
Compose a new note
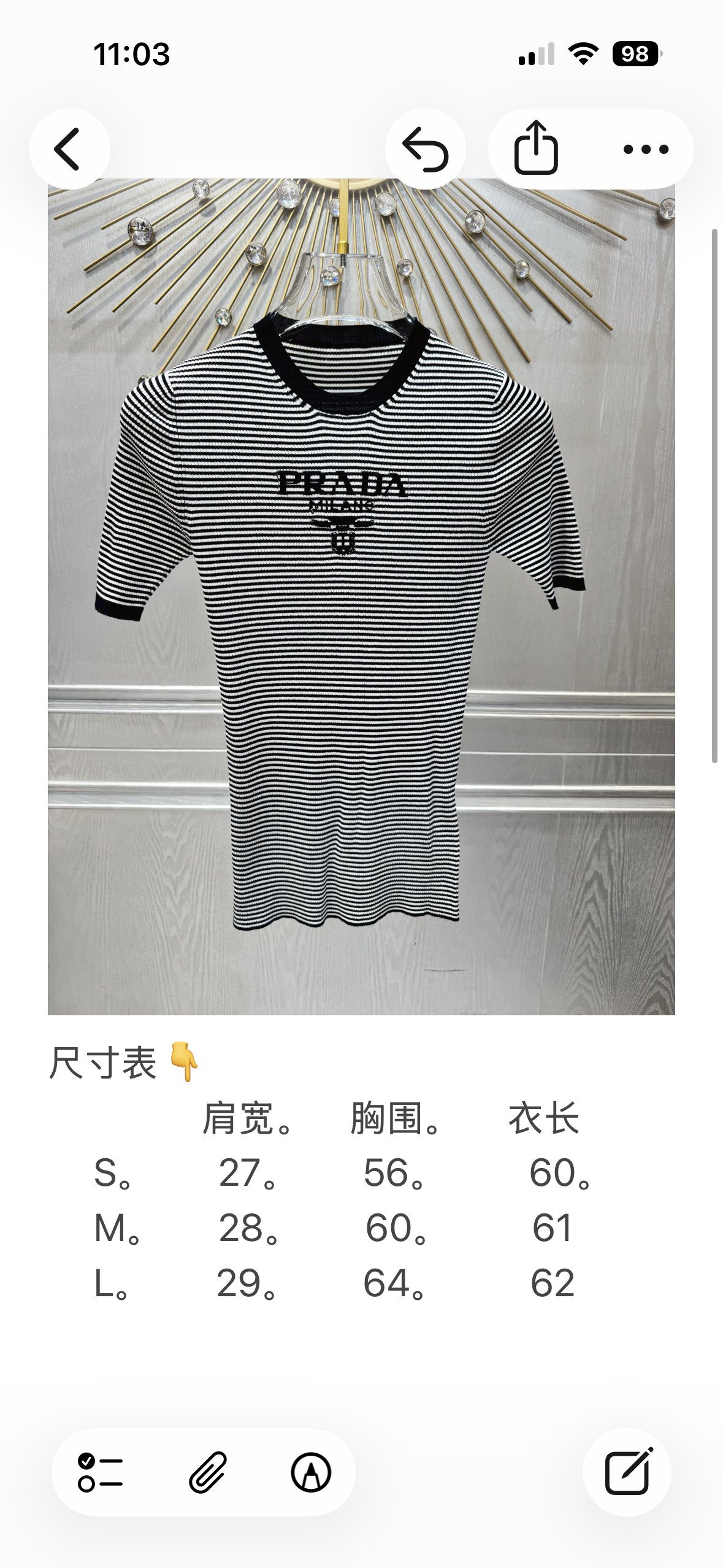[x=627, y=1472]
